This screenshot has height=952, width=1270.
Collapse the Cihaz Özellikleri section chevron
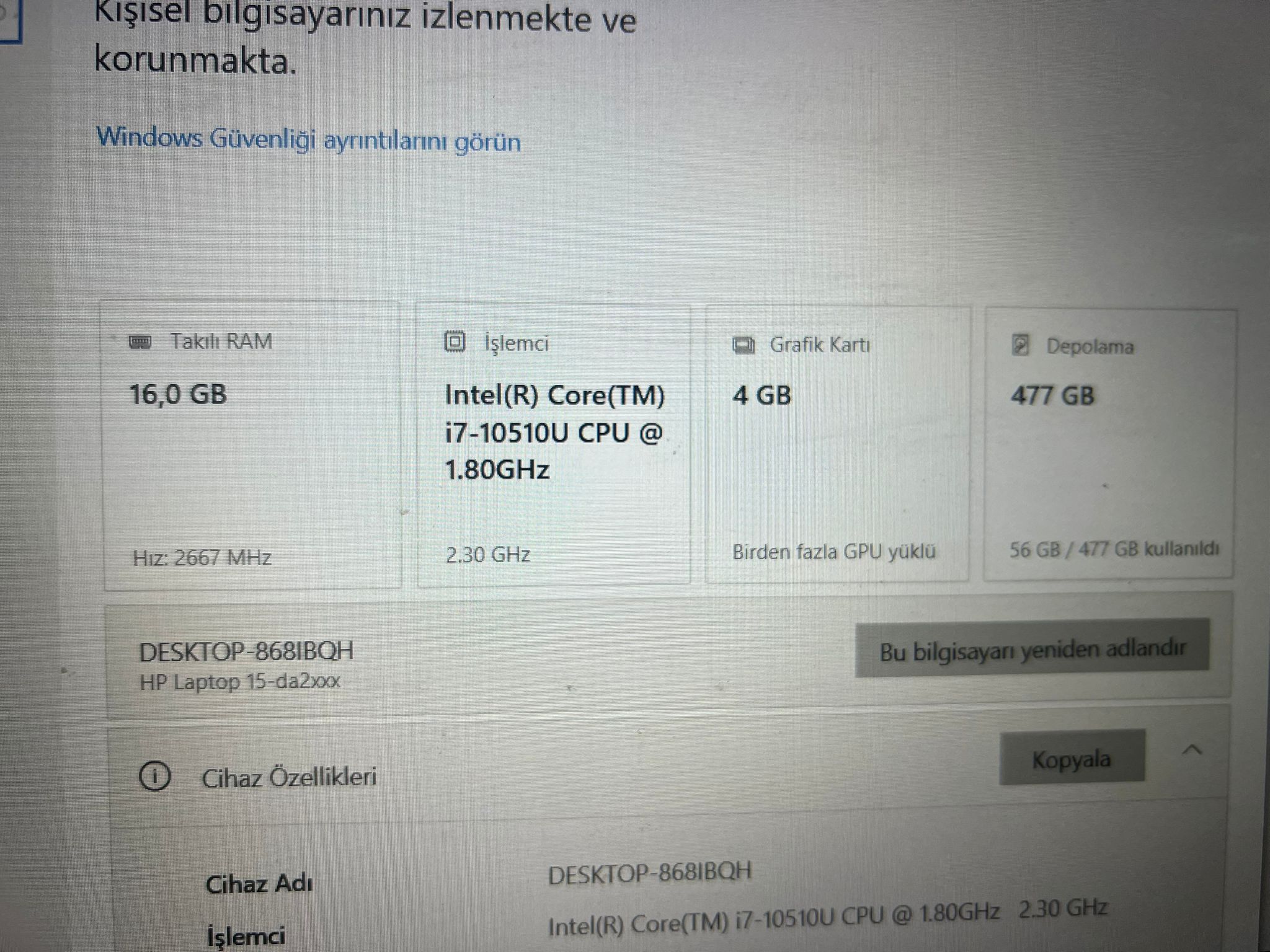pyautogui.click(x=1192, y=751)
